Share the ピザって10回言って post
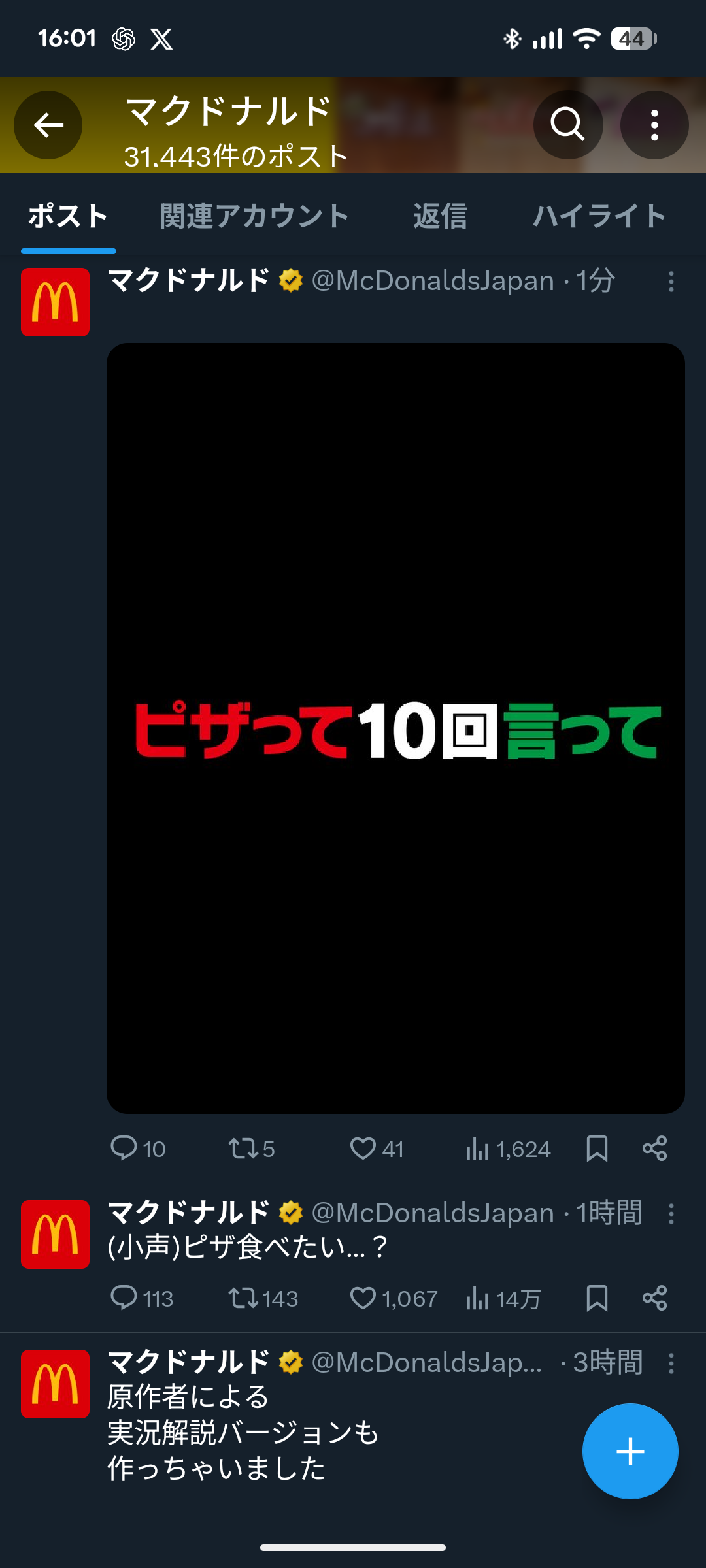706x1568 pixels. tap(654, 1148)
